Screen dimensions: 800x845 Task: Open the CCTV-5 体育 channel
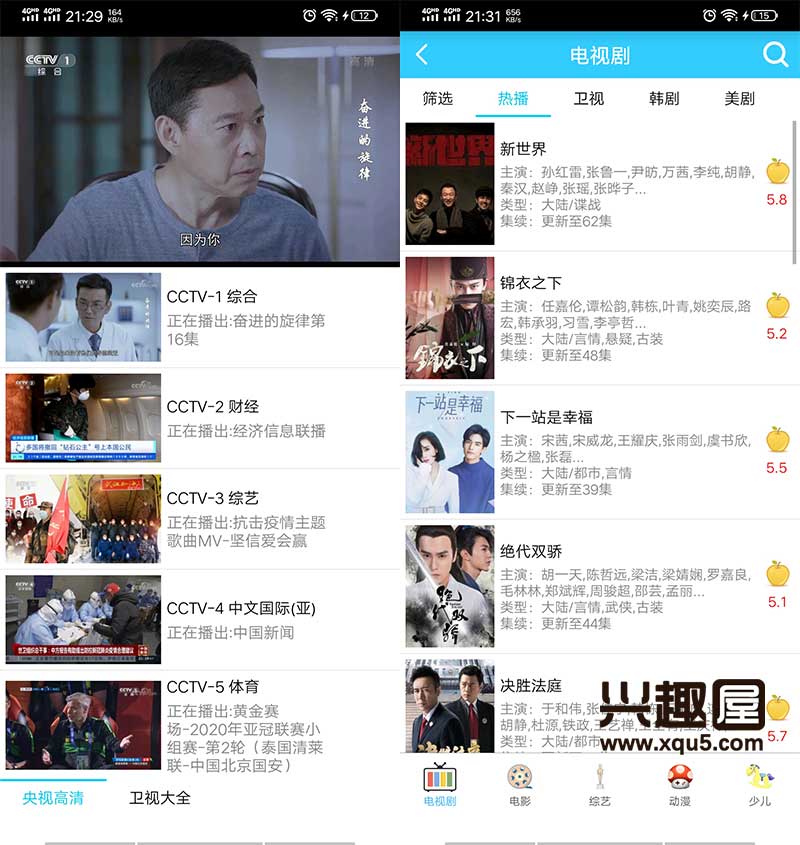(200, 726)
